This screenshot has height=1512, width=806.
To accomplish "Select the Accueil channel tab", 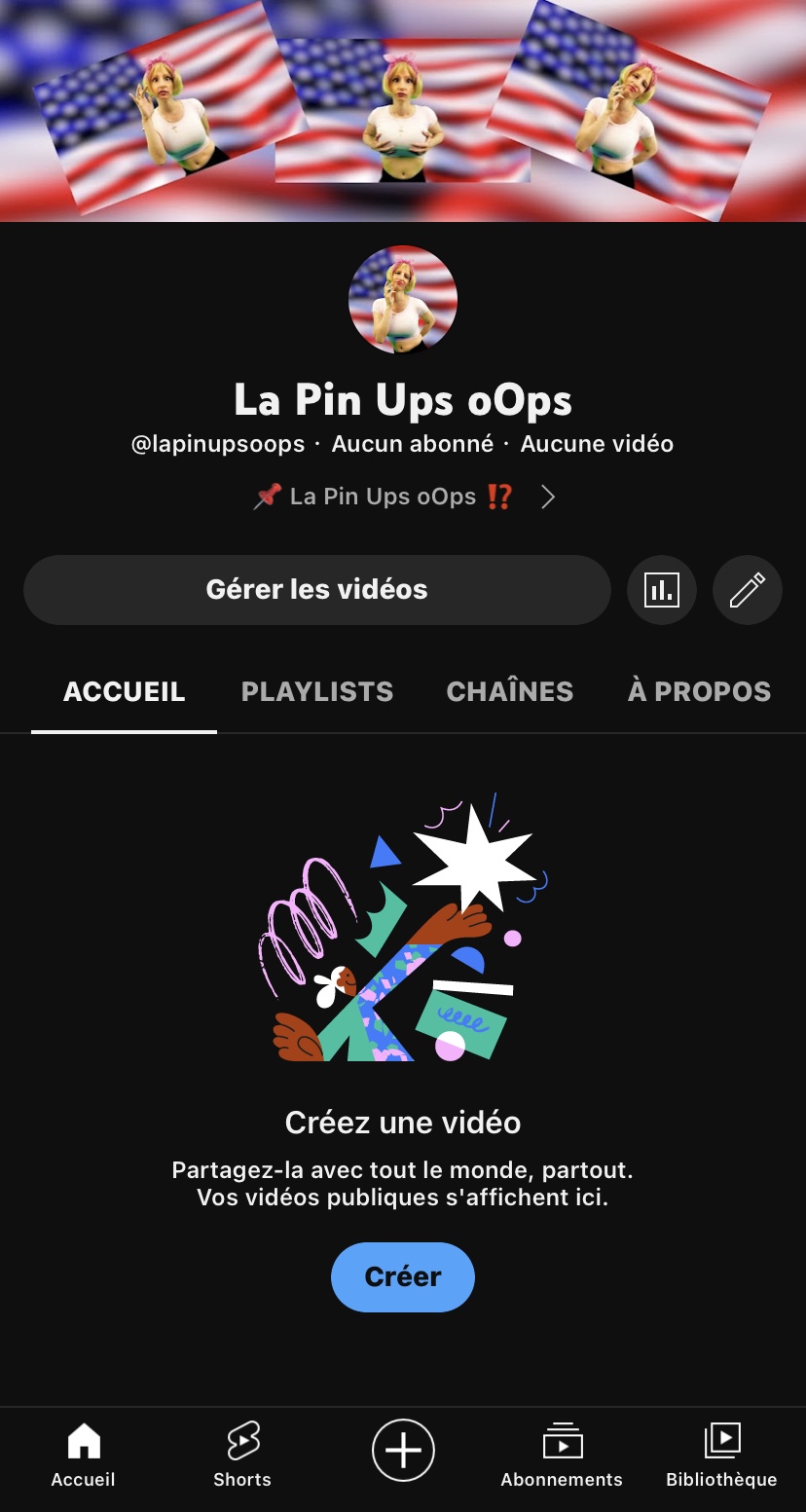I will pyautogui.click(x=124, y=691).
